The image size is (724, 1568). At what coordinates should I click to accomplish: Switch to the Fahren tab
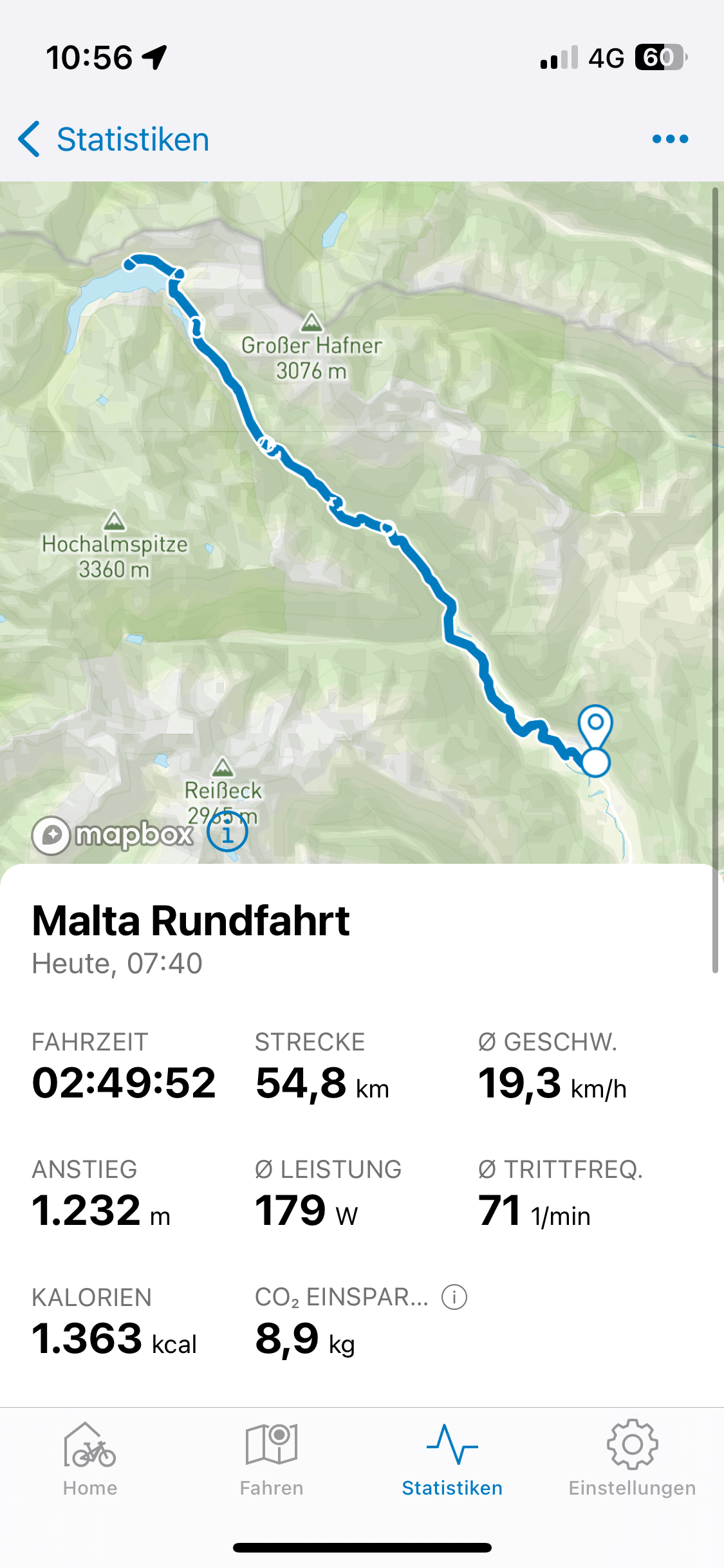[x=271, y=1459]
